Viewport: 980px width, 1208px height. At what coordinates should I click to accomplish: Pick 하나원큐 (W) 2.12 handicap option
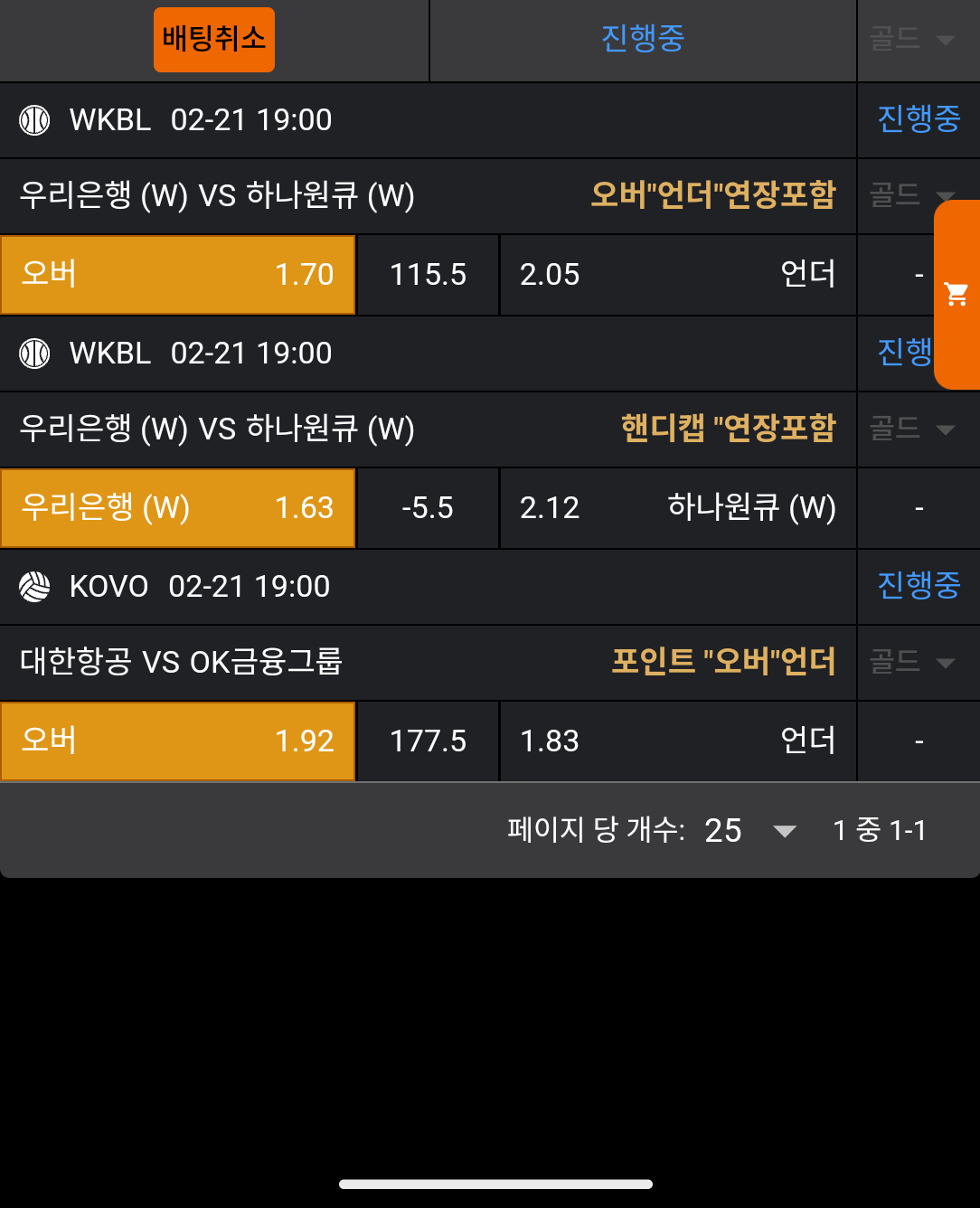pyautogui.click(x=677, y=508)
